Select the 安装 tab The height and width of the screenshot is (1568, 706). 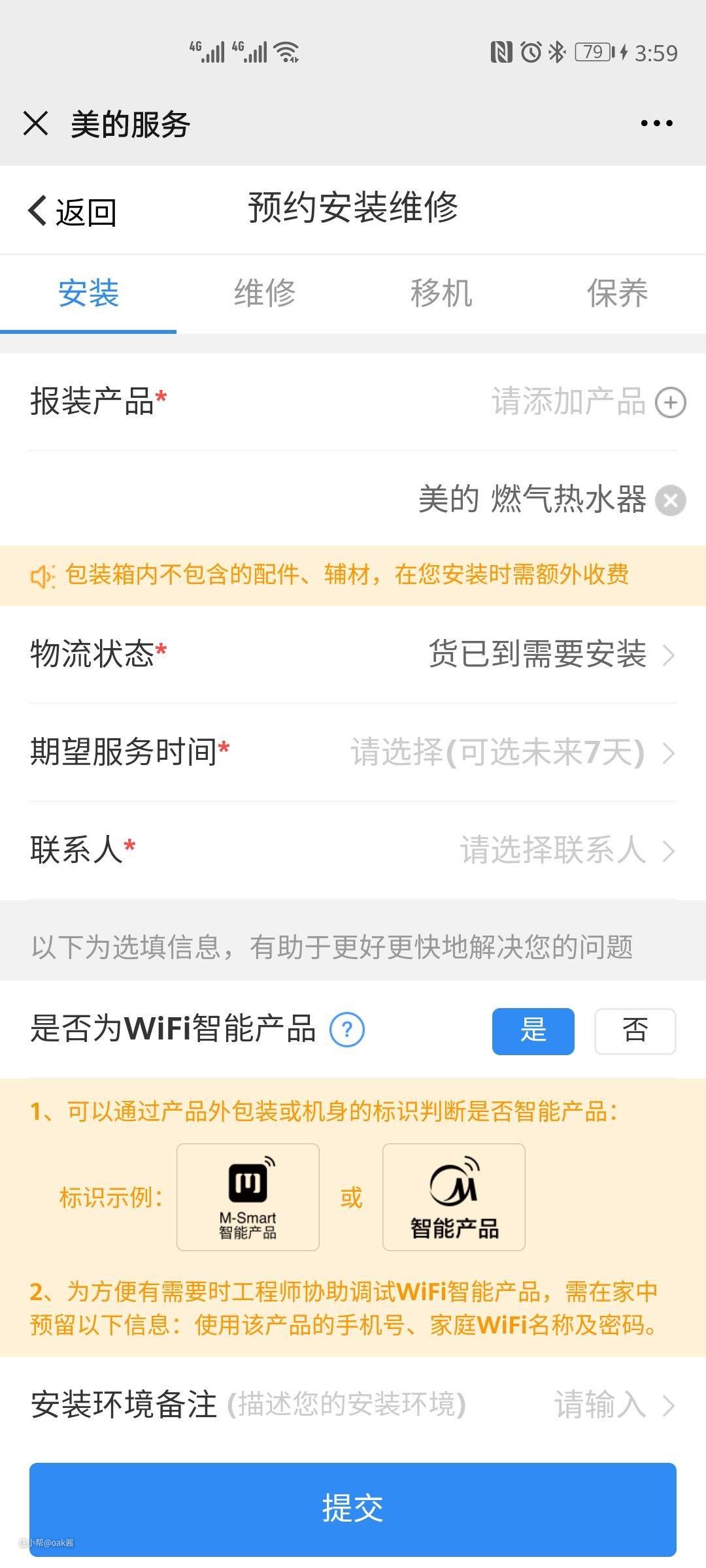pyautogui.click(x=88, y=293)
